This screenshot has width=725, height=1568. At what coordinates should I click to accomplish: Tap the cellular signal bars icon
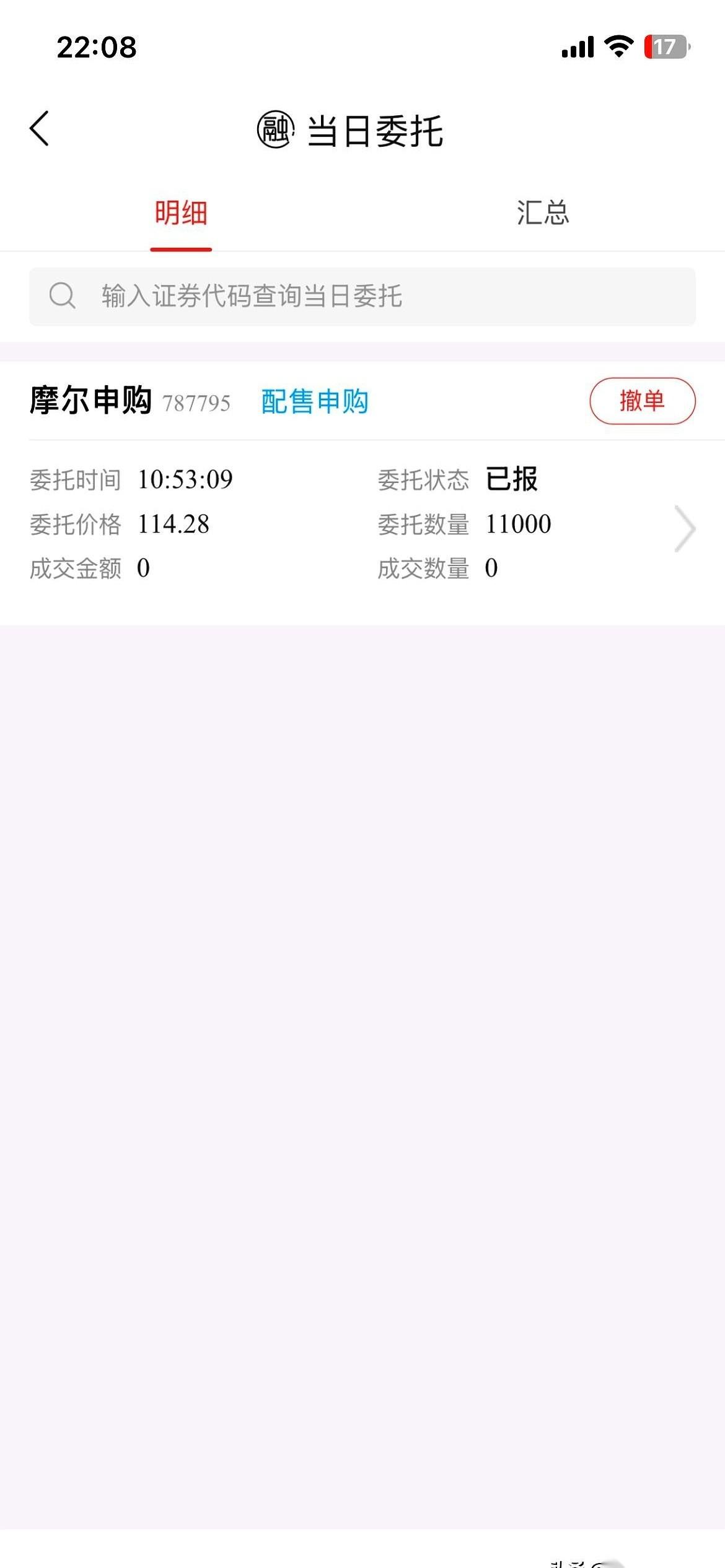click(x=576, y=46)
